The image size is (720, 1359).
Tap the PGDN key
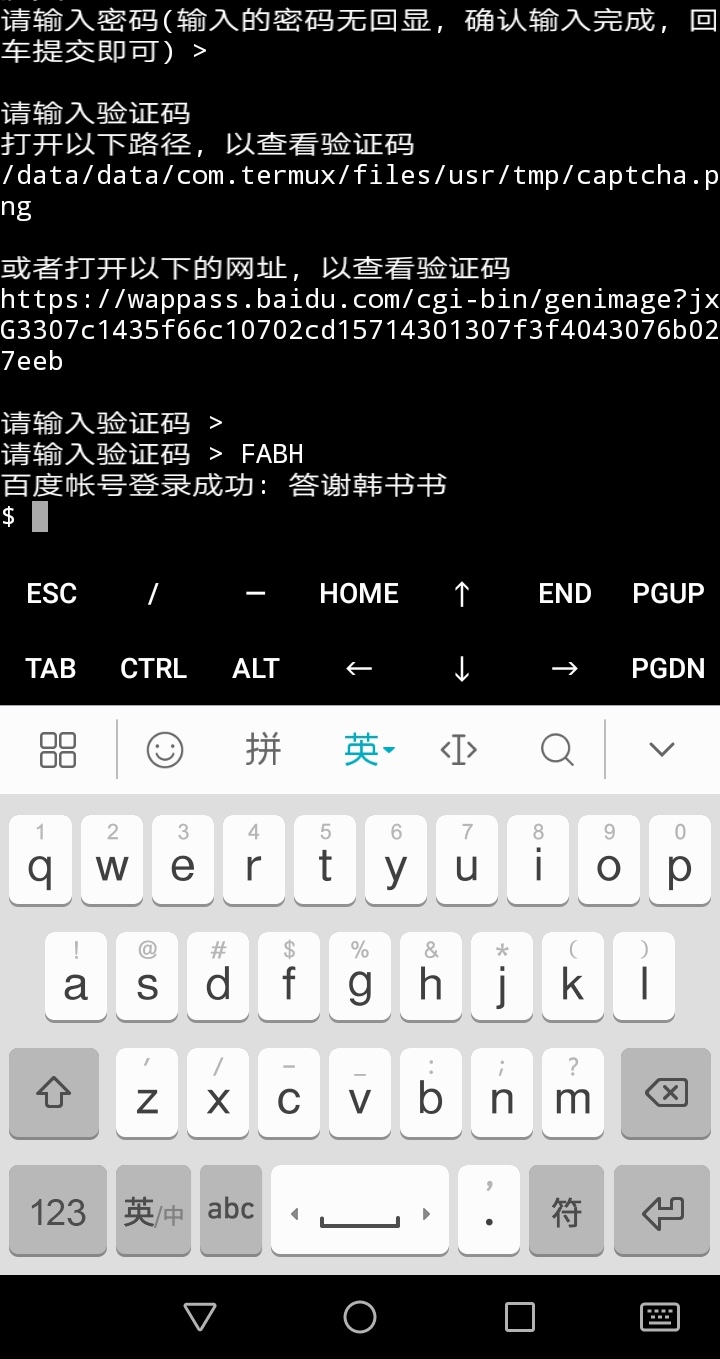(668, 668)
